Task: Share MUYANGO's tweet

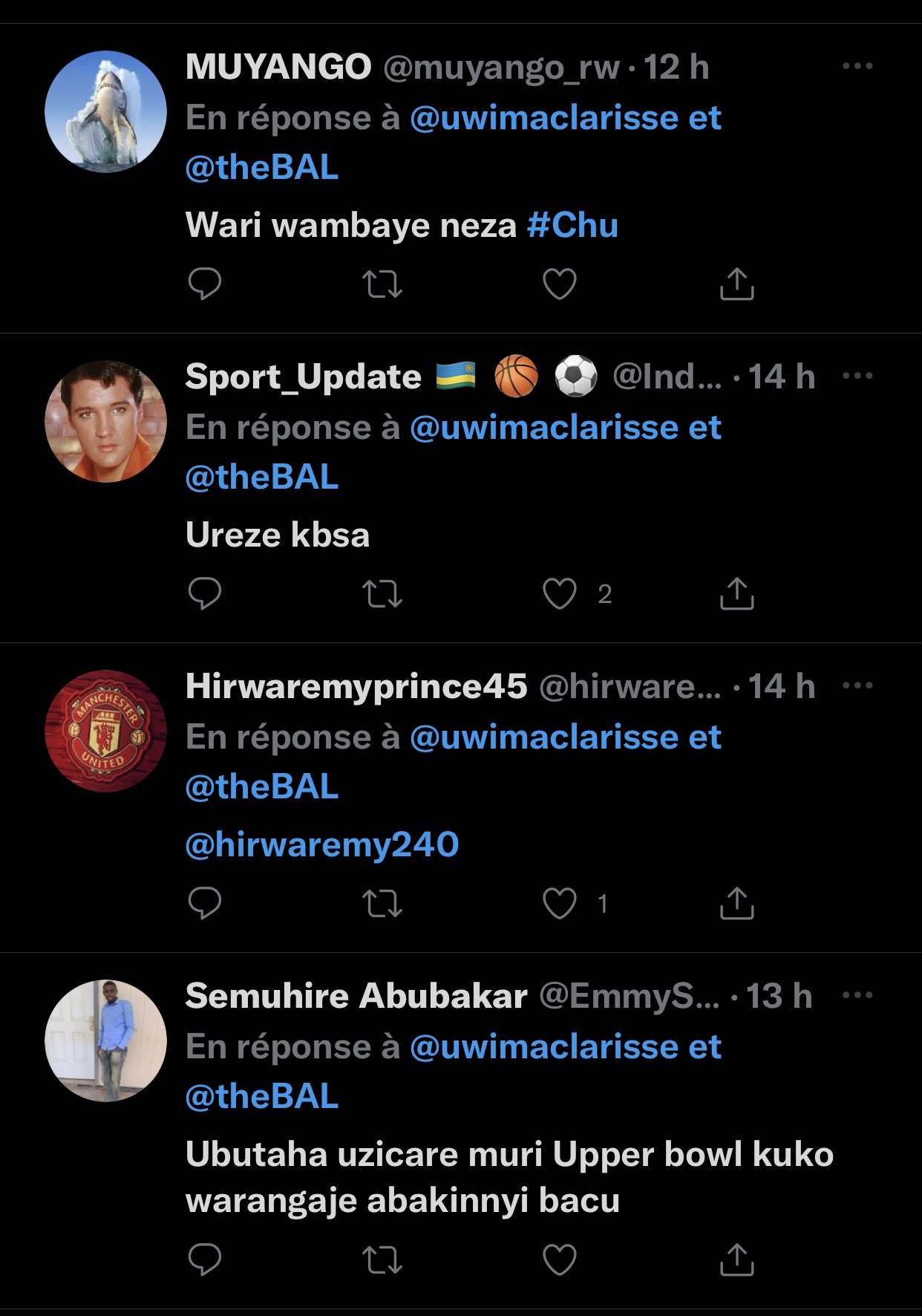Action: tap(736, 284)
